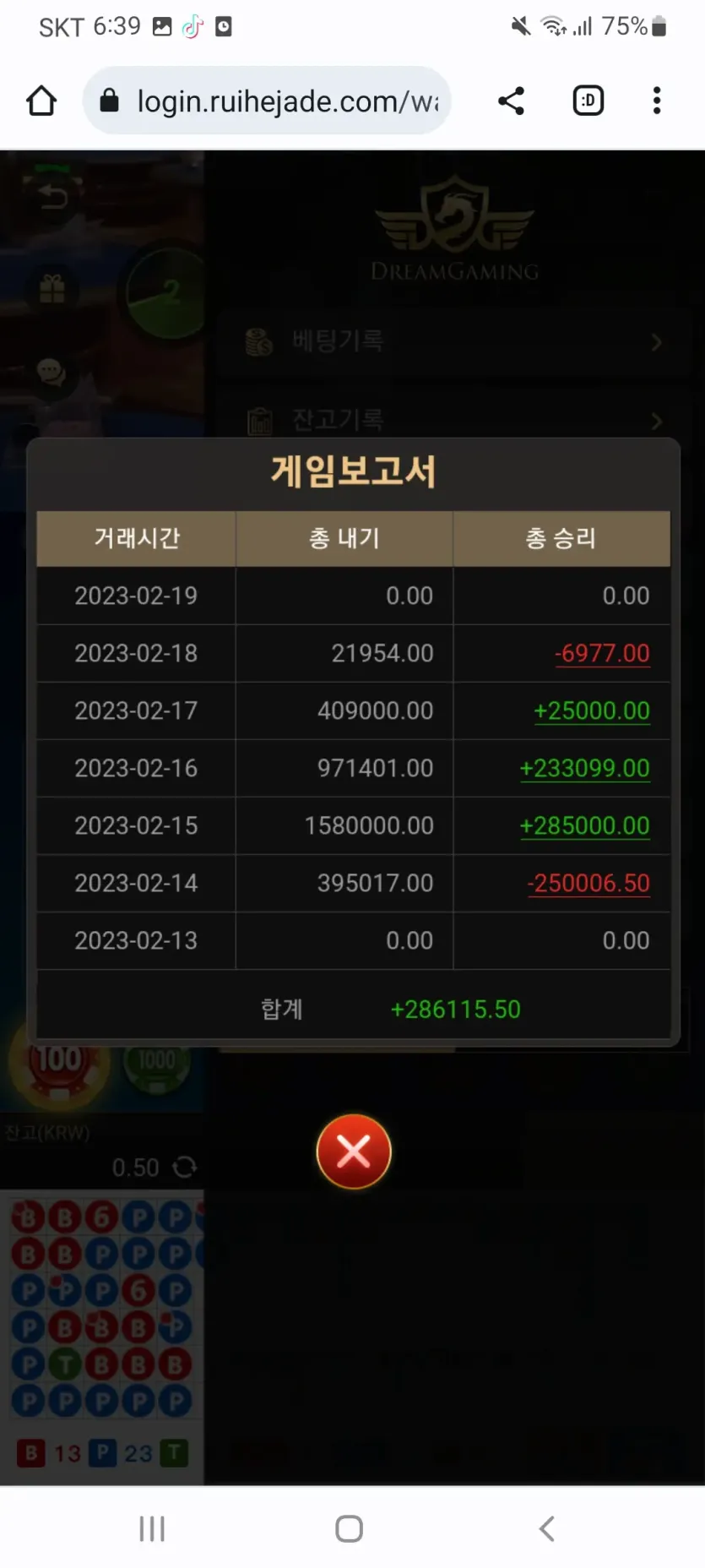Close the game report dialog

pos(353,1151)
